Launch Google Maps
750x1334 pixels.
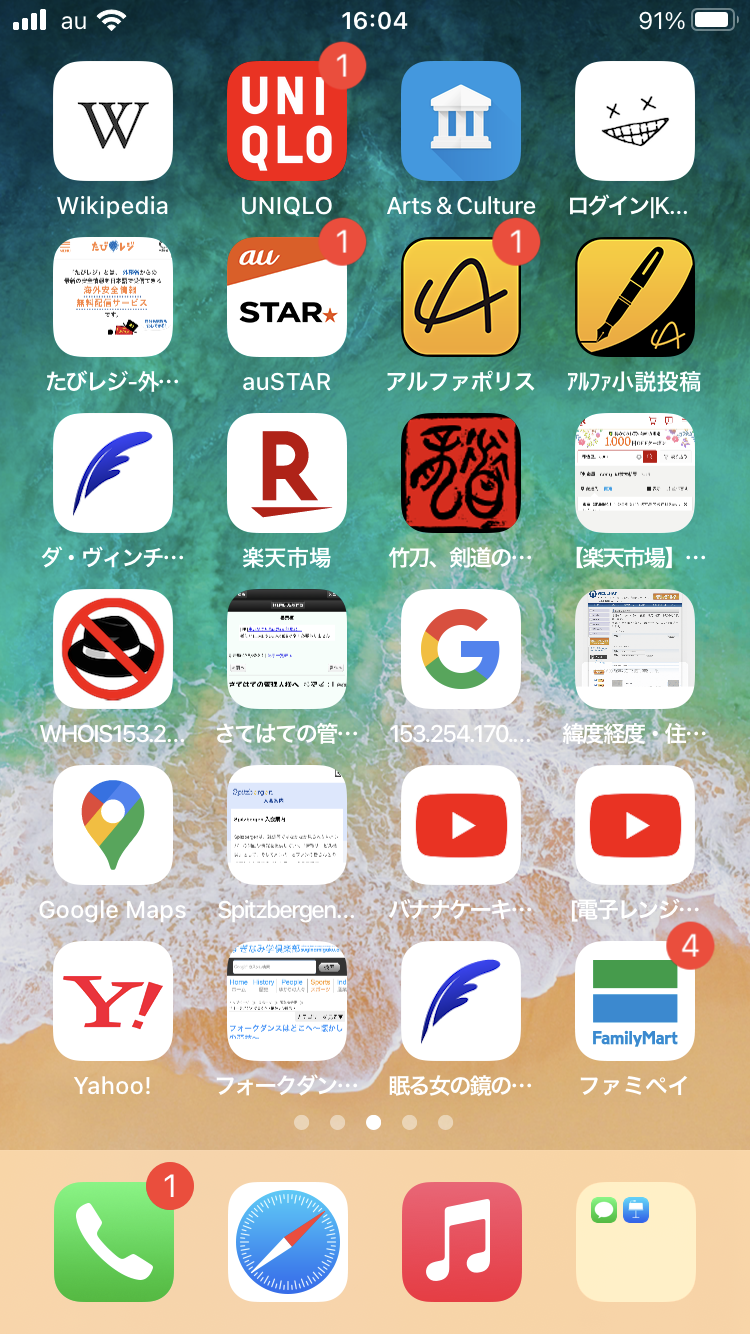coord(113,825)
